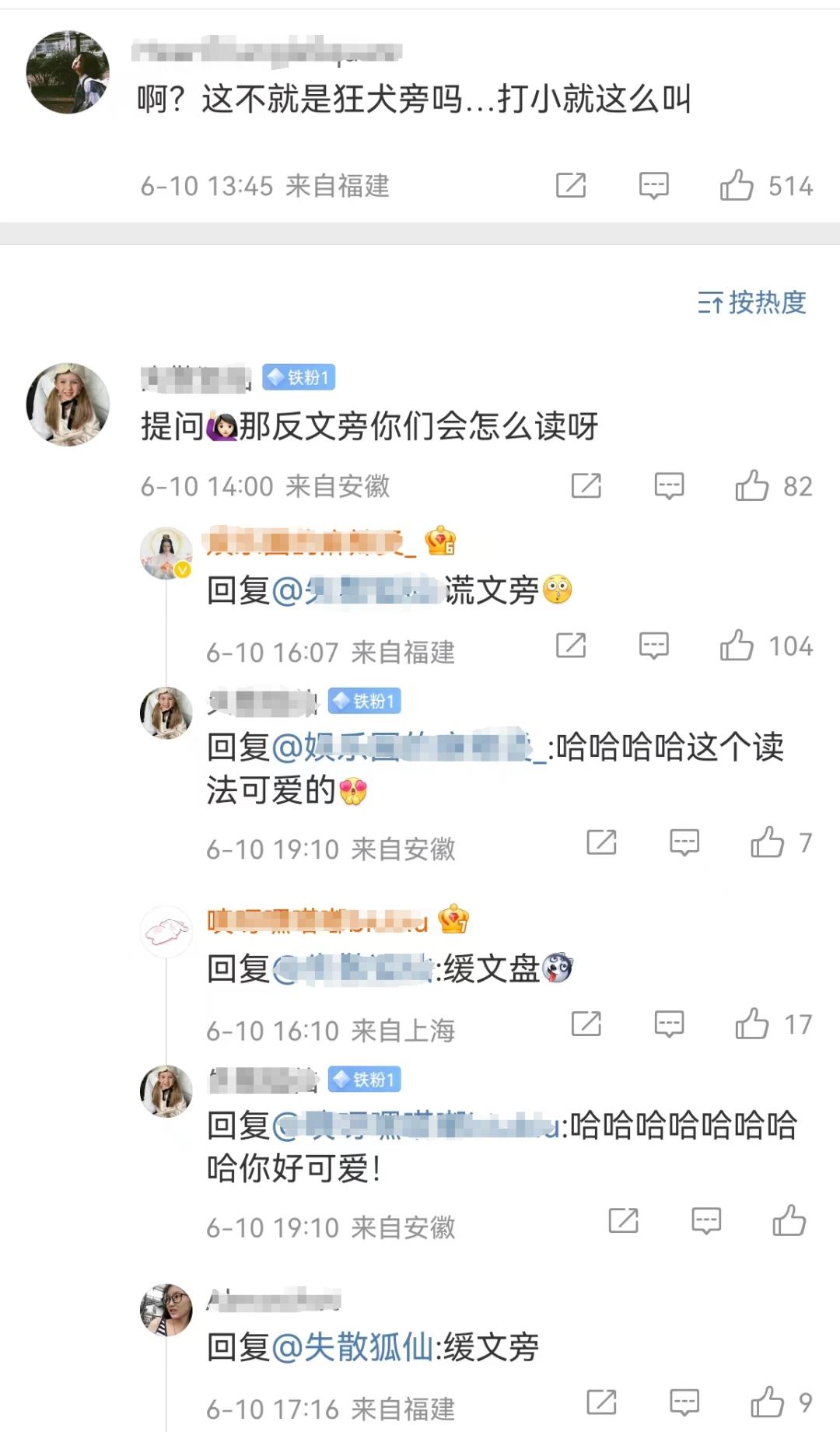The height and width of the screenshot is (1432, 840).
Task: Like the 提问 comment with 82 likes
Action: (x=752, y=486)
